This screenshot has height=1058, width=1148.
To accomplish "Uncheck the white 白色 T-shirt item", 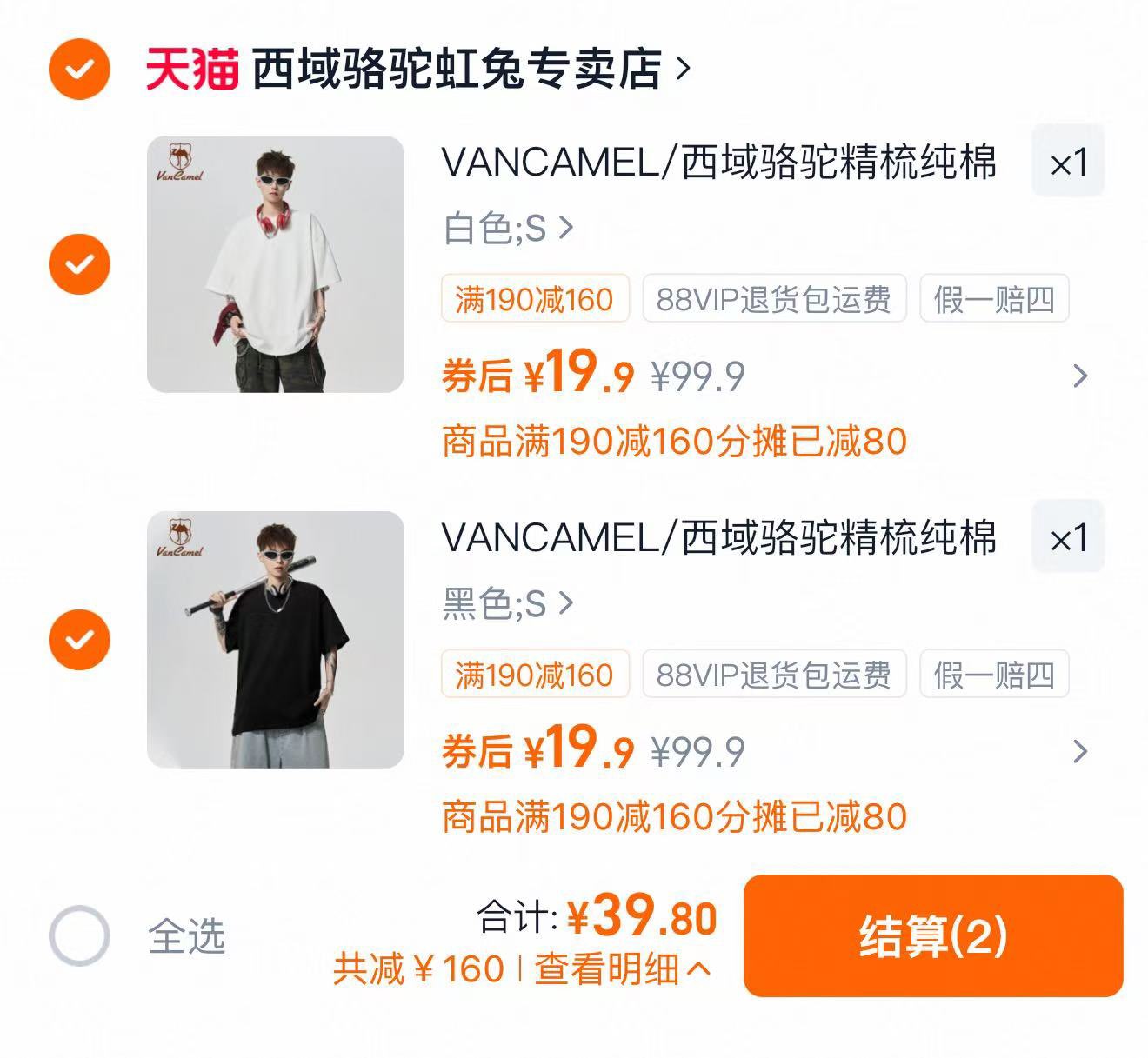I will pyautogui.click(x=79, y=263).
